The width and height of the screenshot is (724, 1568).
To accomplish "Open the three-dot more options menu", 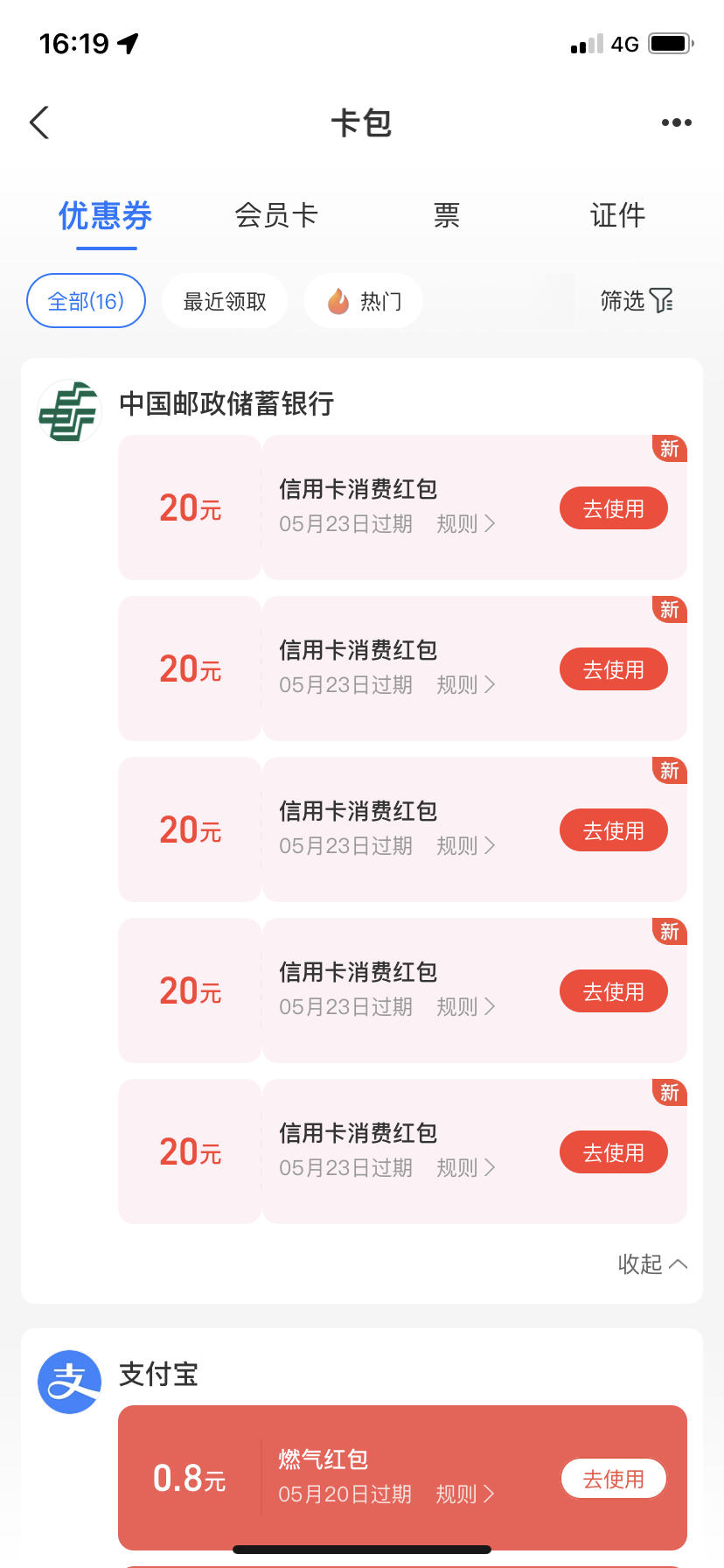I will click(x=677, y=122).
